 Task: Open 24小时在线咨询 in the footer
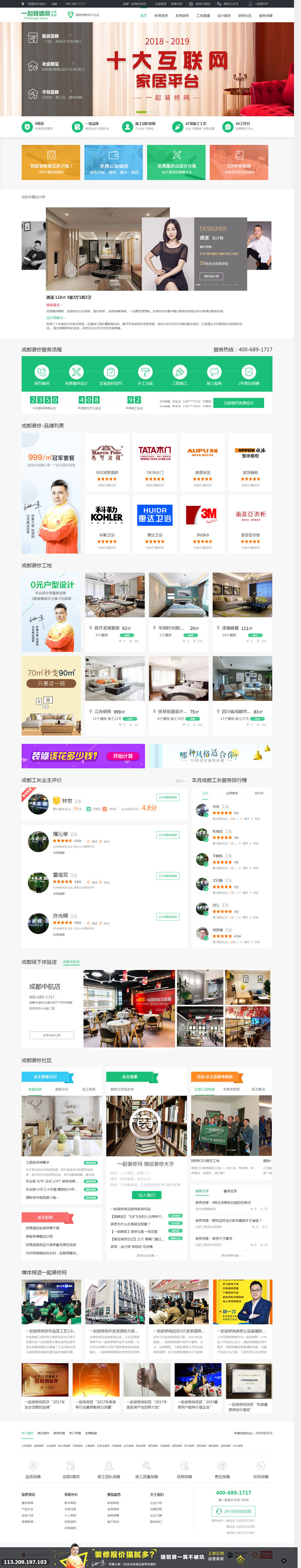233,1511
